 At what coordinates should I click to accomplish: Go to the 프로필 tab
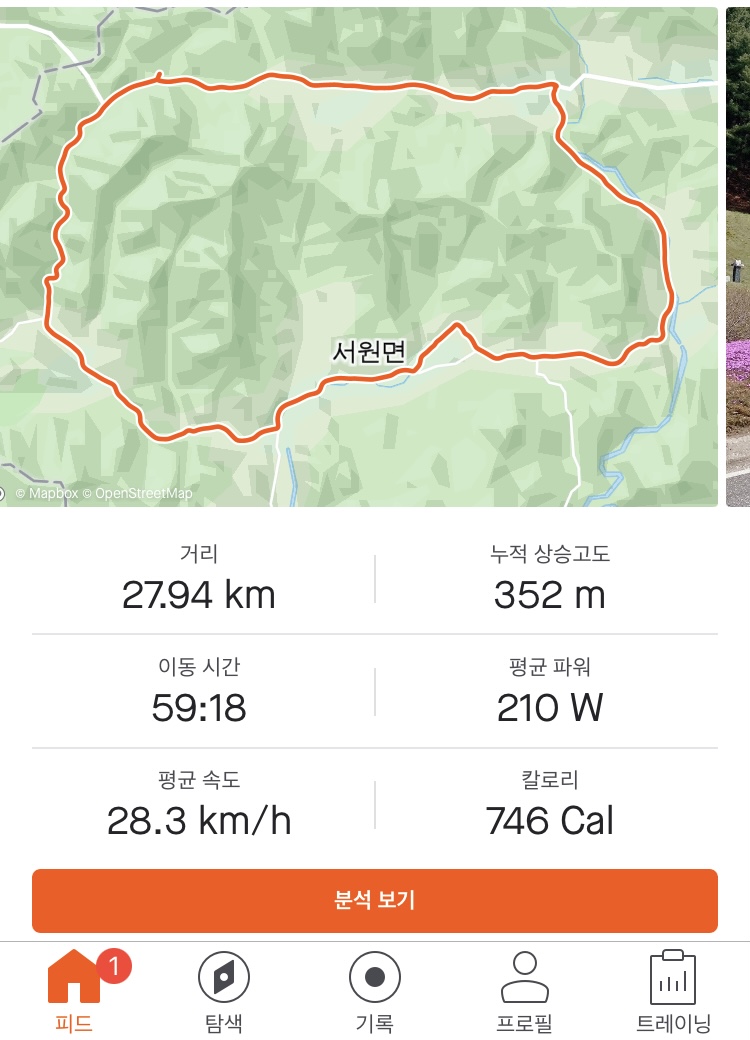tap(524, 992)
